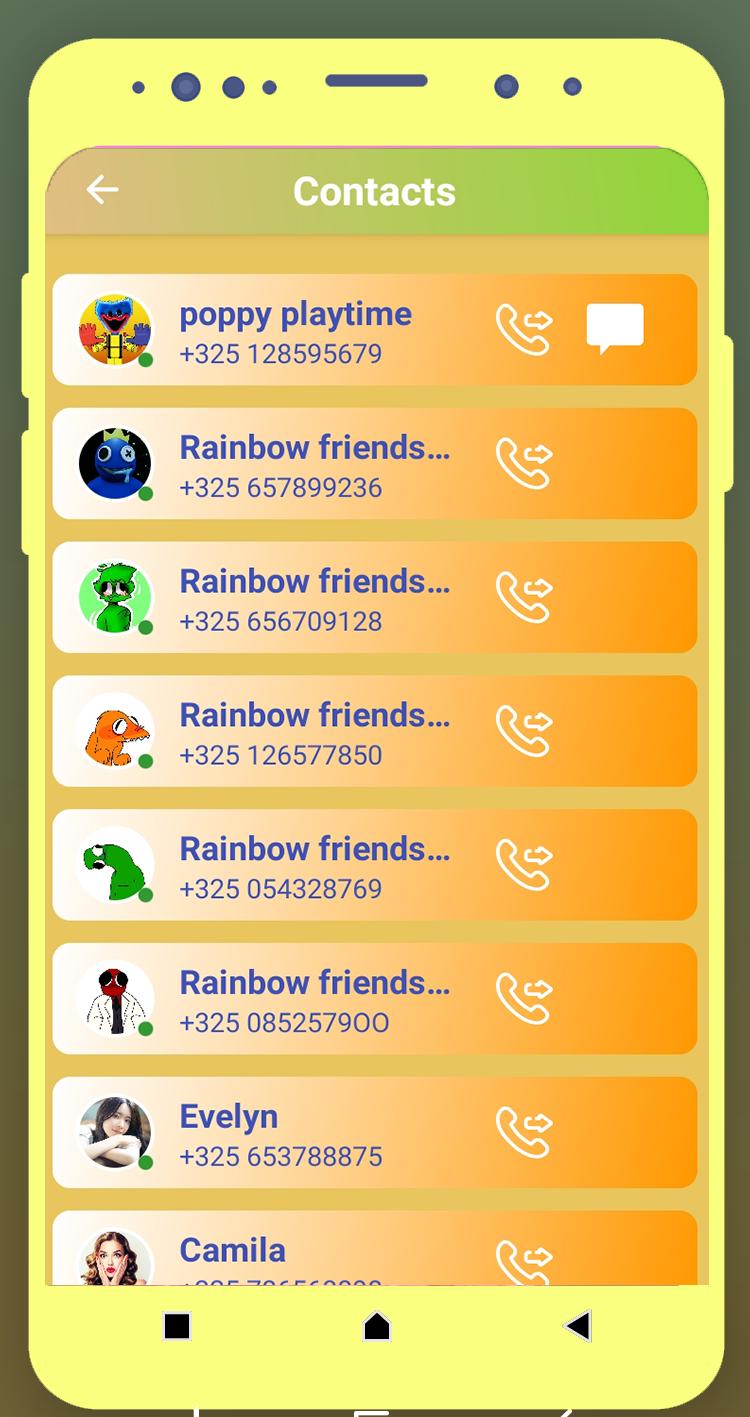Tap the call icon for Evelyn
This screenshot has height=1417, width=750.
[525, 1132]
